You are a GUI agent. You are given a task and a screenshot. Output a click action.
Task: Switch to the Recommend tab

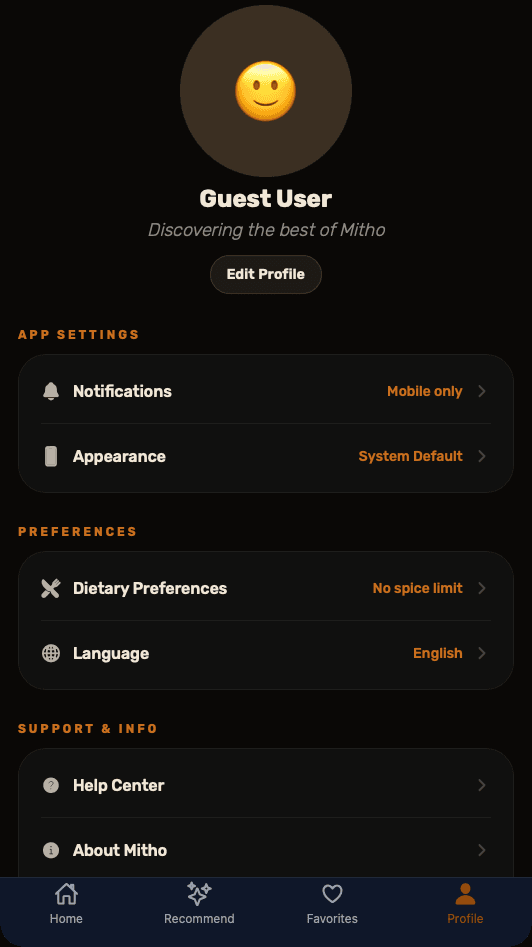(x=199, y=904)
